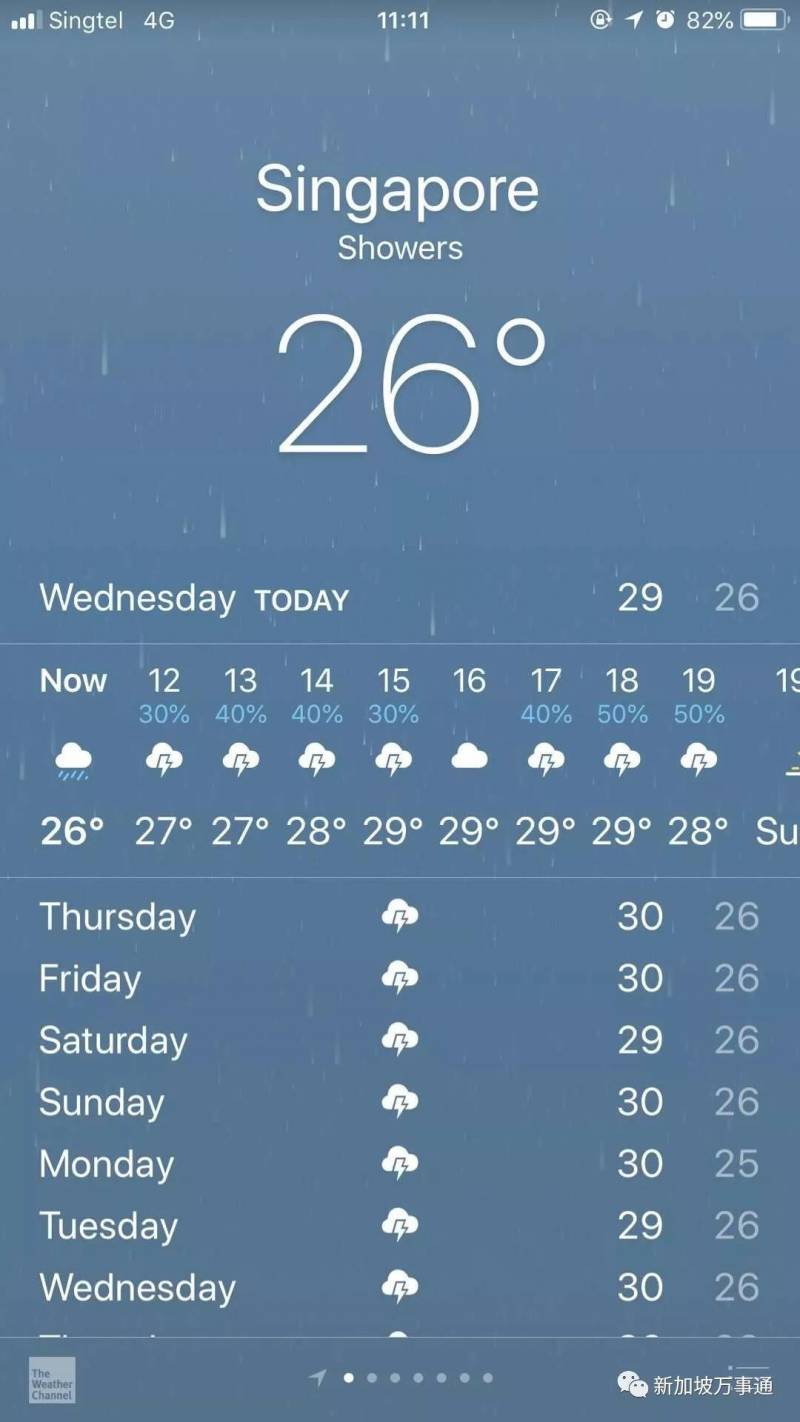Tap the city page indicator dots
The height and width of the screenshot is (1422, 800).
click(418, 1378)
